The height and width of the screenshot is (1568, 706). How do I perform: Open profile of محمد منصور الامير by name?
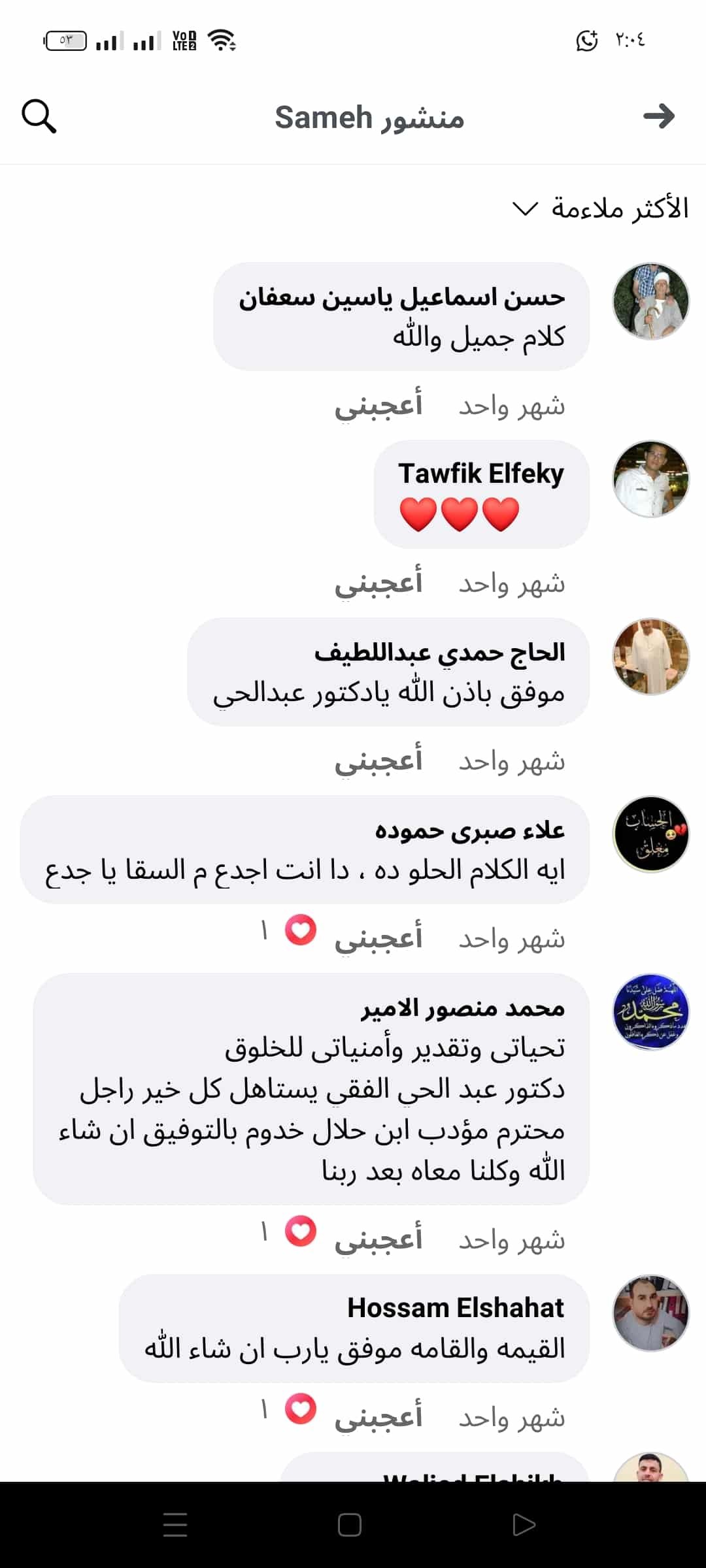coord(463,1008)
